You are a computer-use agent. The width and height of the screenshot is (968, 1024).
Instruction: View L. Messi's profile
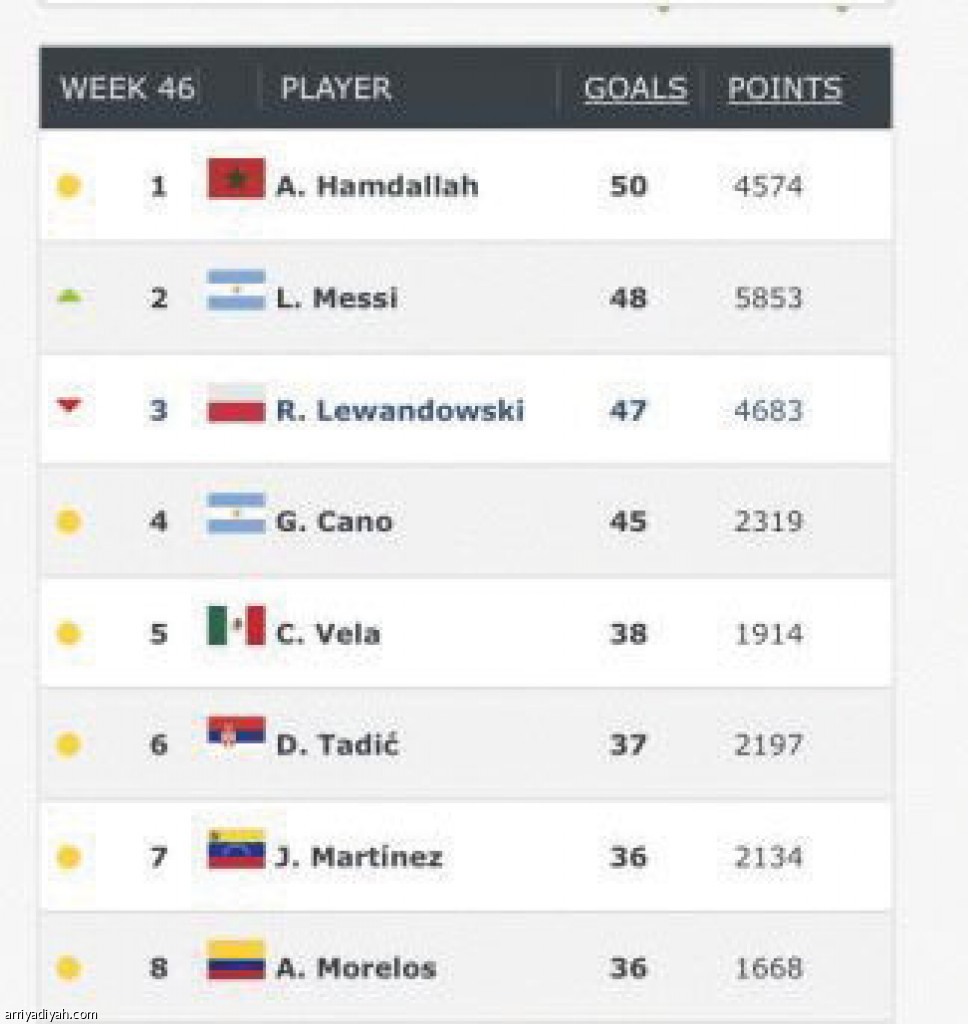[336, 298]
